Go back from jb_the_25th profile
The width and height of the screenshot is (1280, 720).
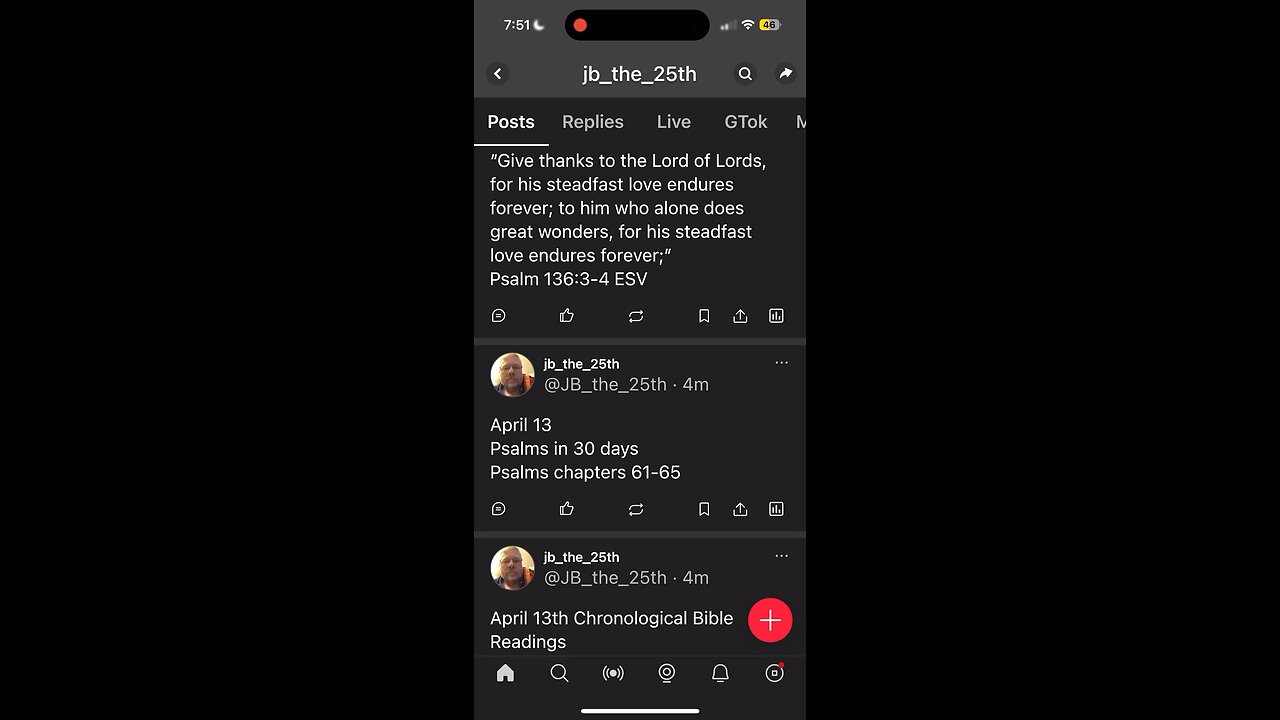click(498, 74)
